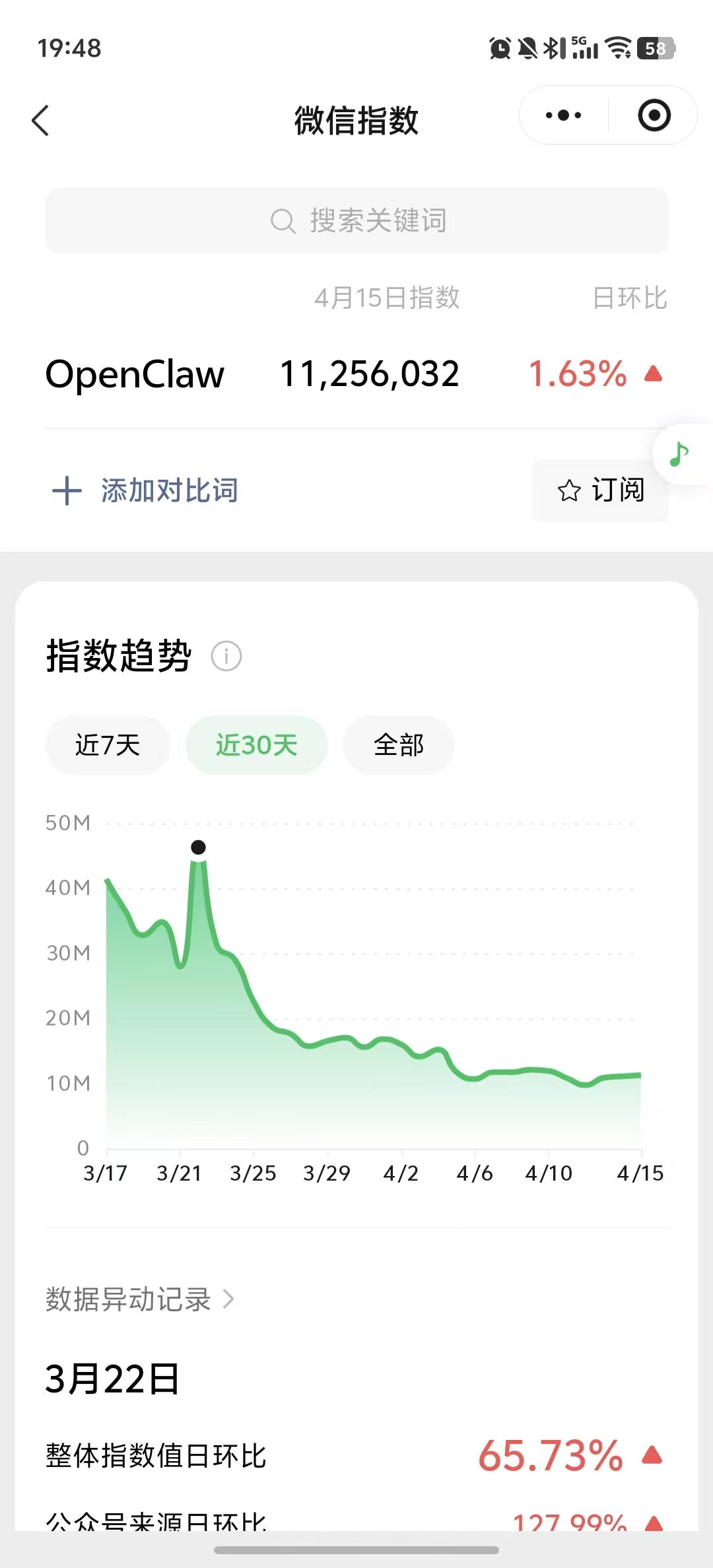Subscribe to OpenClaw with 订阅 button
713x1568 pixels.
point(600,490)
